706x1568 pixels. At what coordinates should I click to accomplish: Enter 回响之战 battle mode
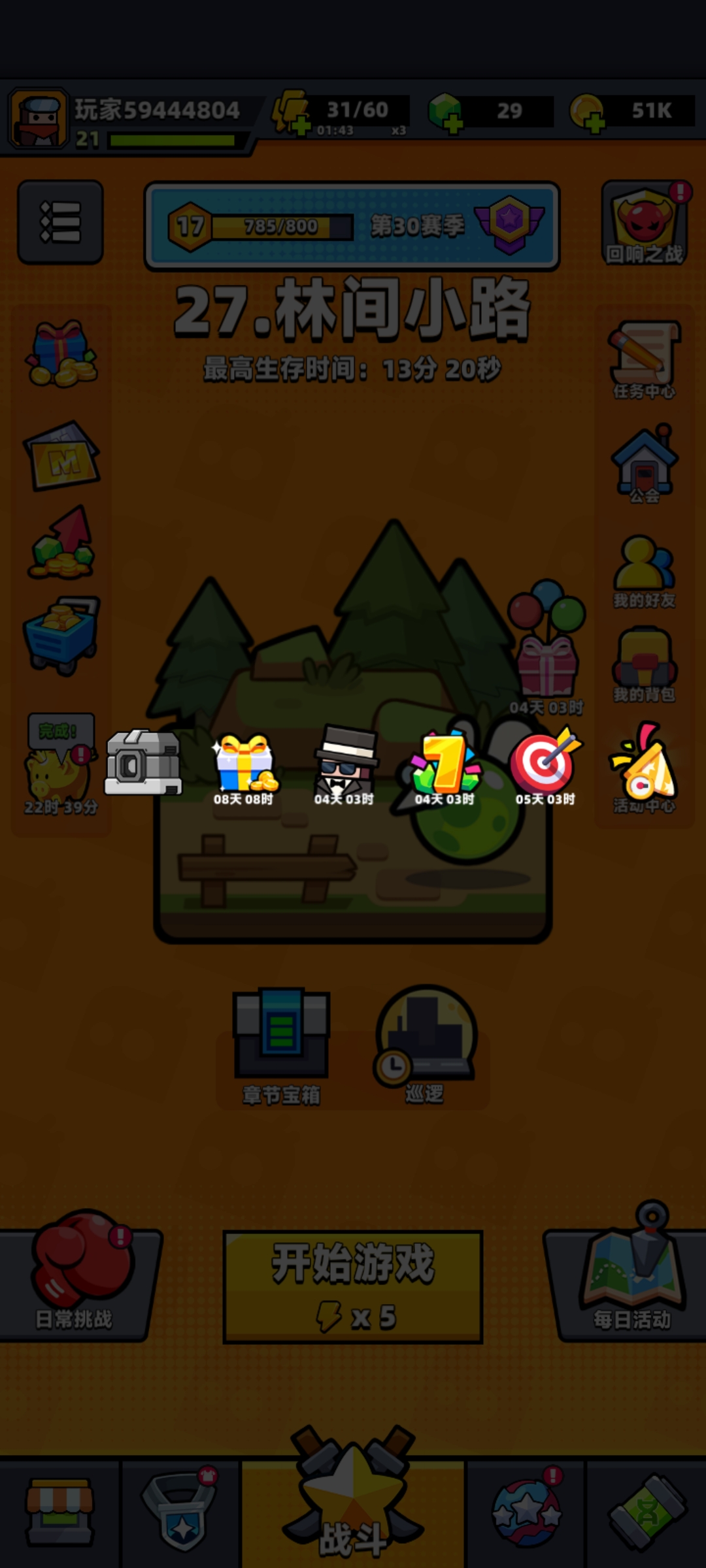point(644,223)
